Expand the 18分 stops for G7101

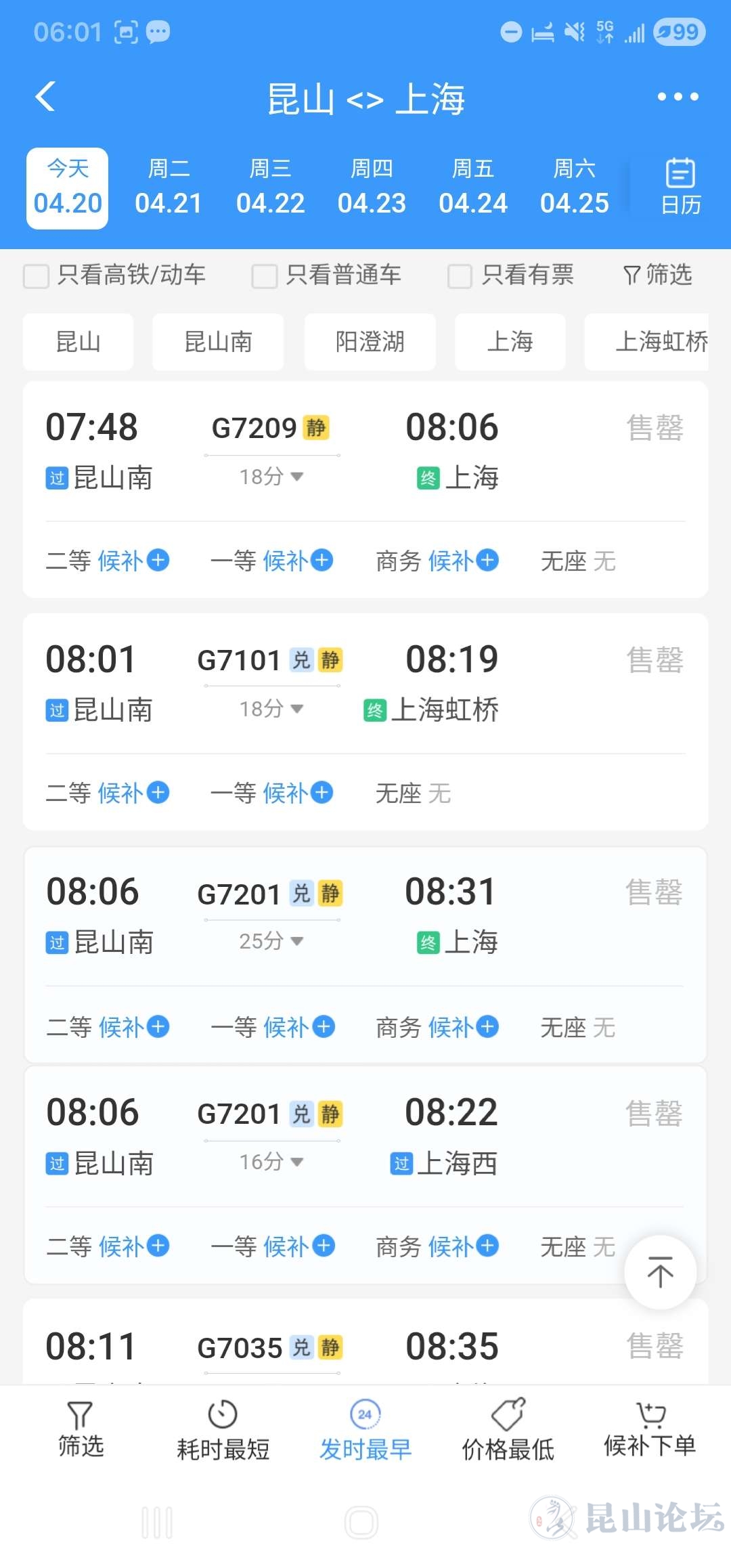point(271,709)
